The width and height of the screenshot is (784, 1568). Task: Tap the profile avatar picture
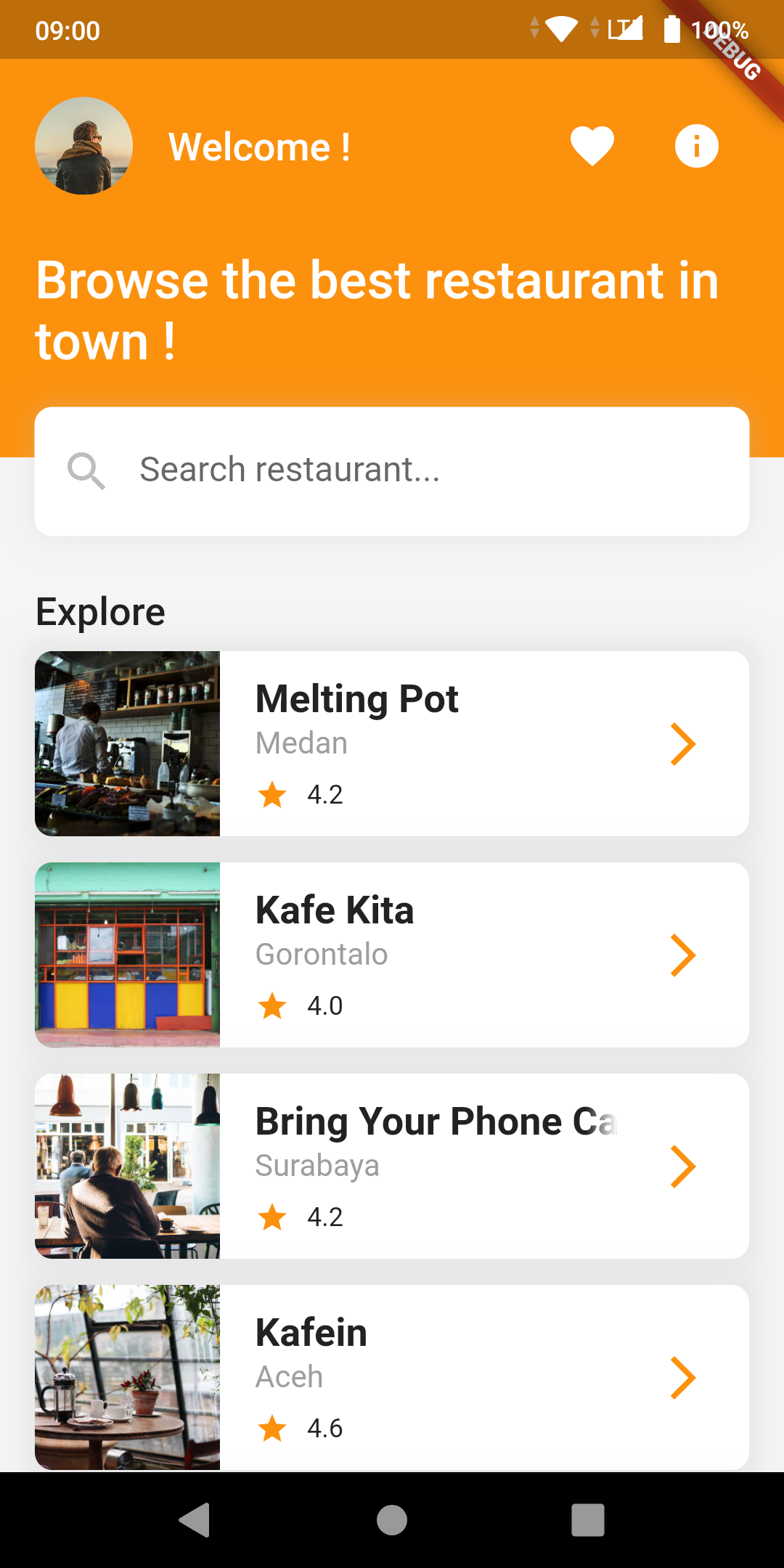point(84,146)
